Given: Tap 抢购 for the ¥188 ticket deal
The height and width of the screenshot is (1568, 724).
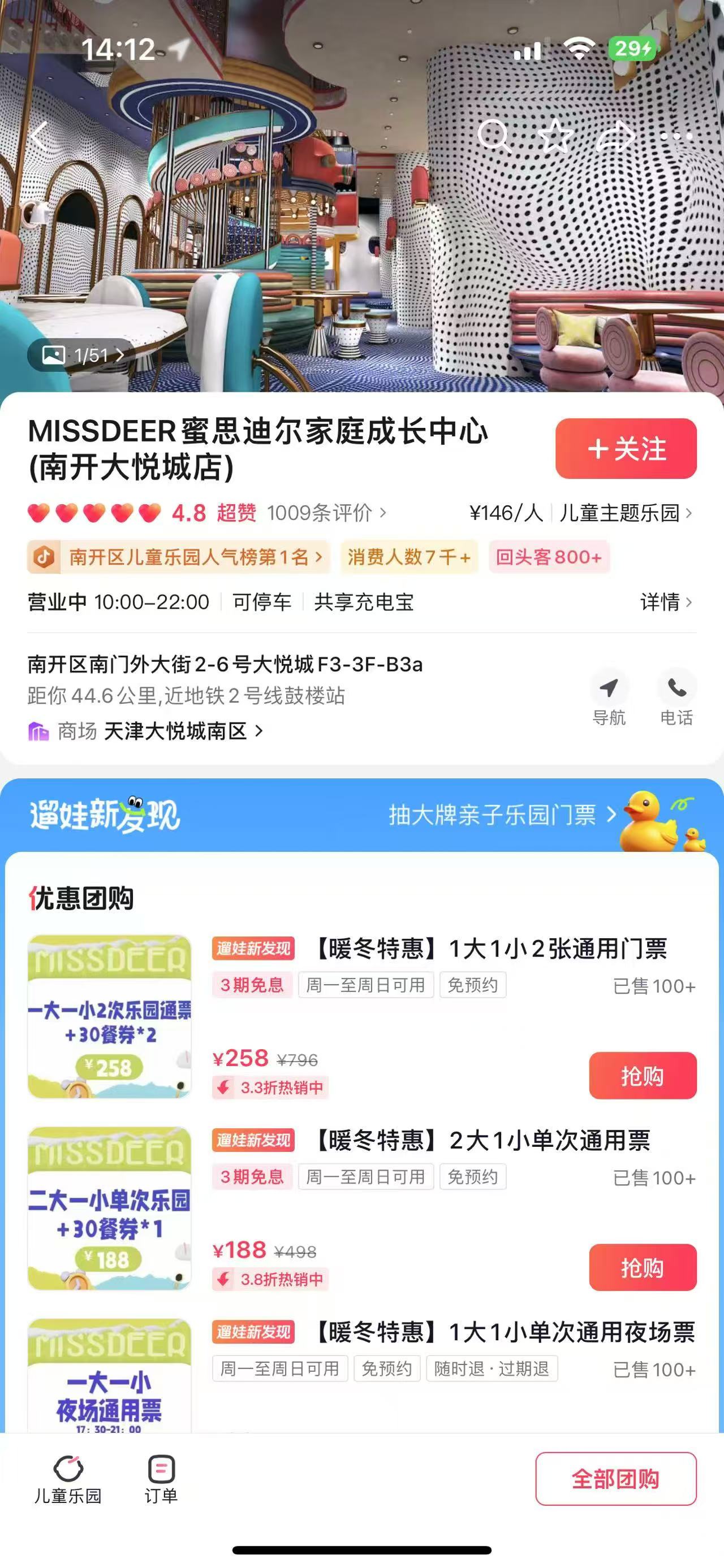Looking at the screenshot, I should (x=642, y=1267).
